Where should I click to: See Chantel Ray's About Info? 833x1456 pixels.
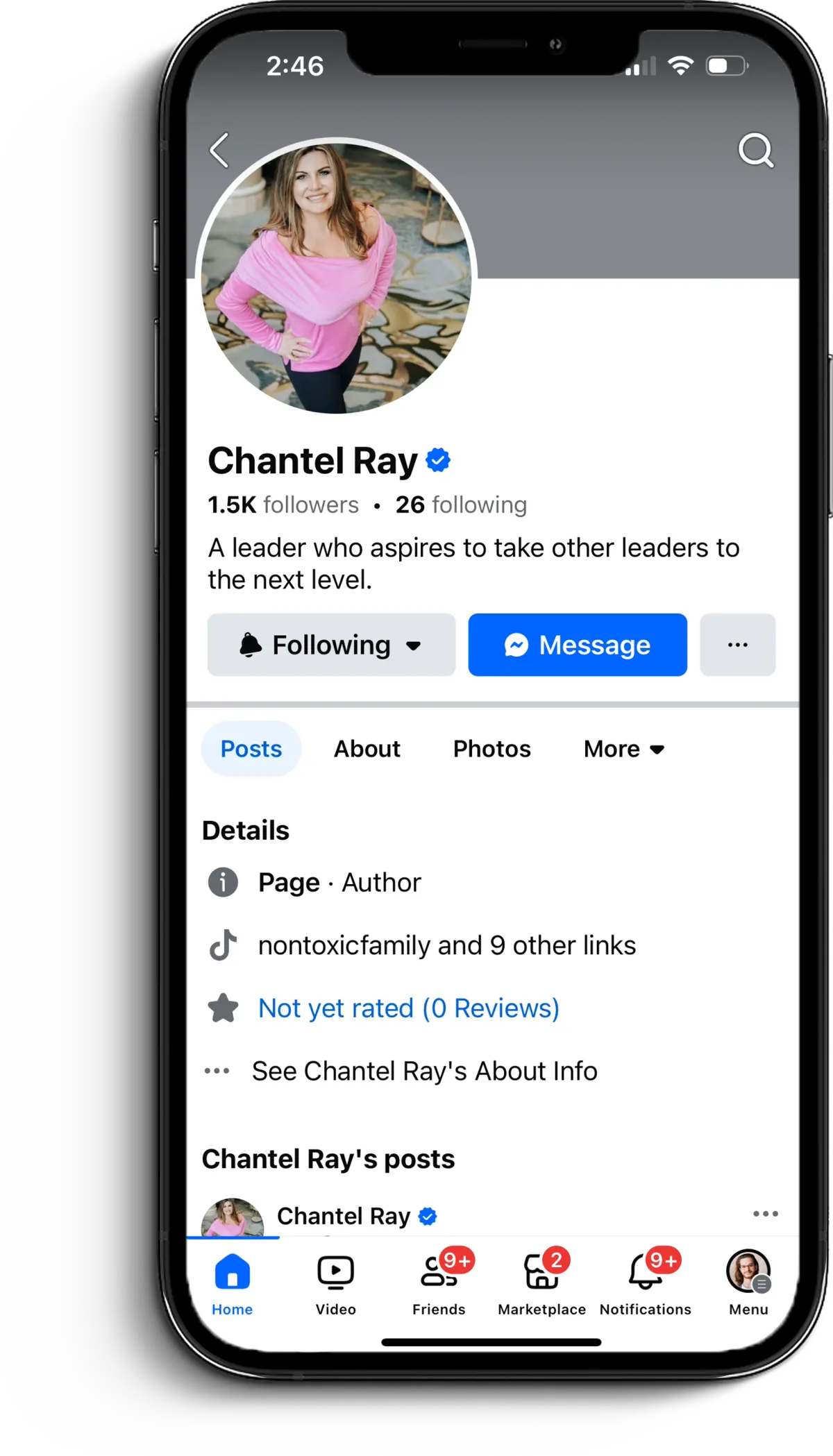424,1072
